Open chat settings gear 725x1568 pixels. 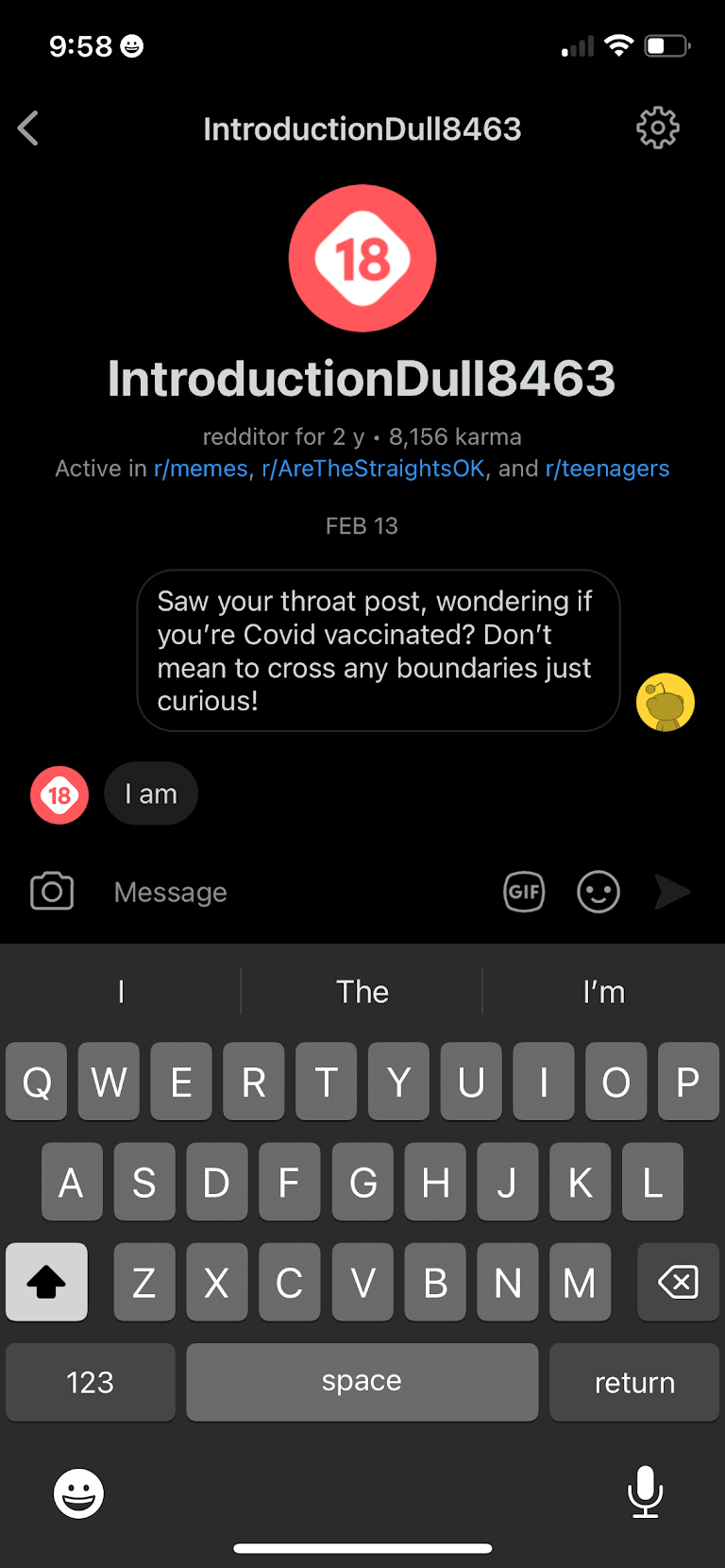(x=657, y=128)
